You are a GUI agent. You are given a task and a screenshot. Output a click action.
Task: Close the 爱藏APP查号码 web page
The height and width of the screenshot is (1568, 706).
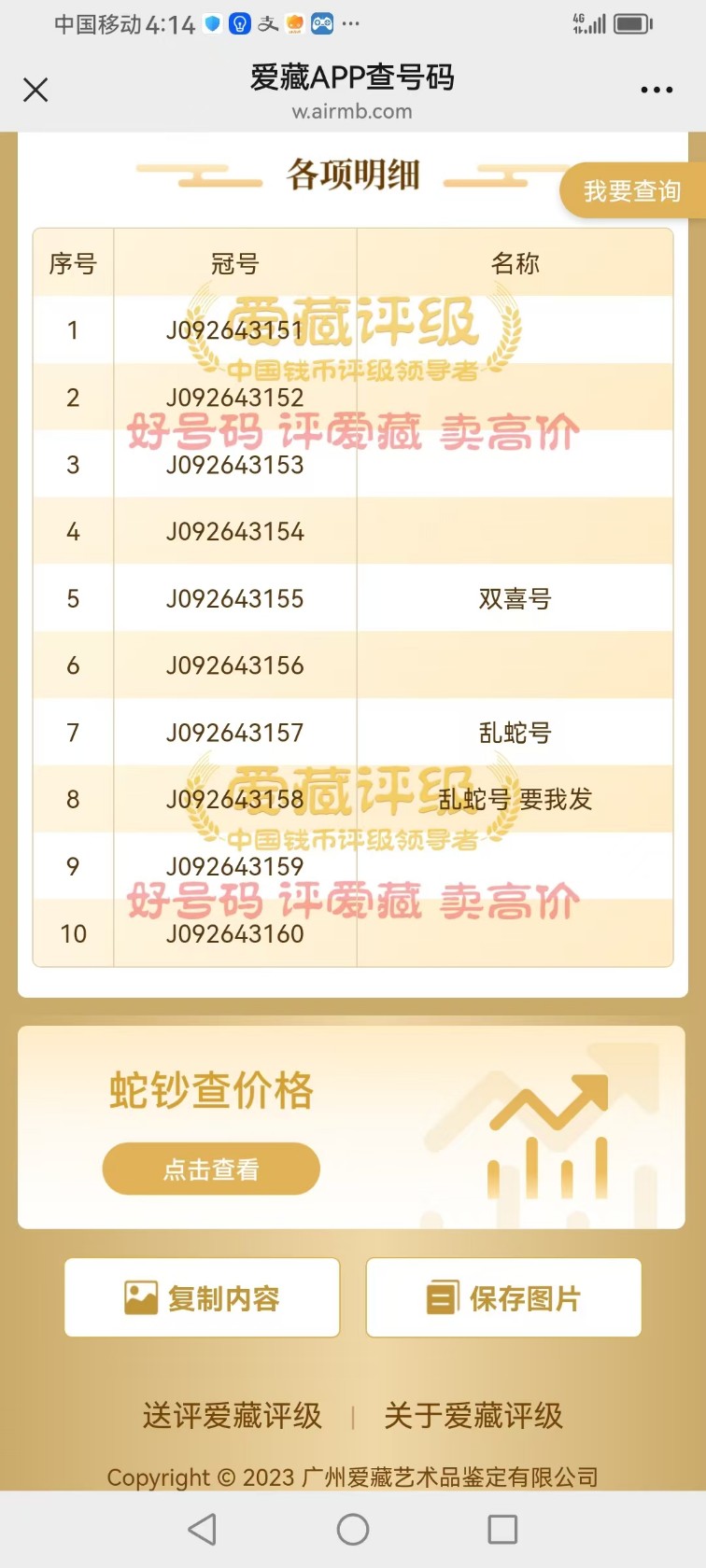click(x=35, y=90)
